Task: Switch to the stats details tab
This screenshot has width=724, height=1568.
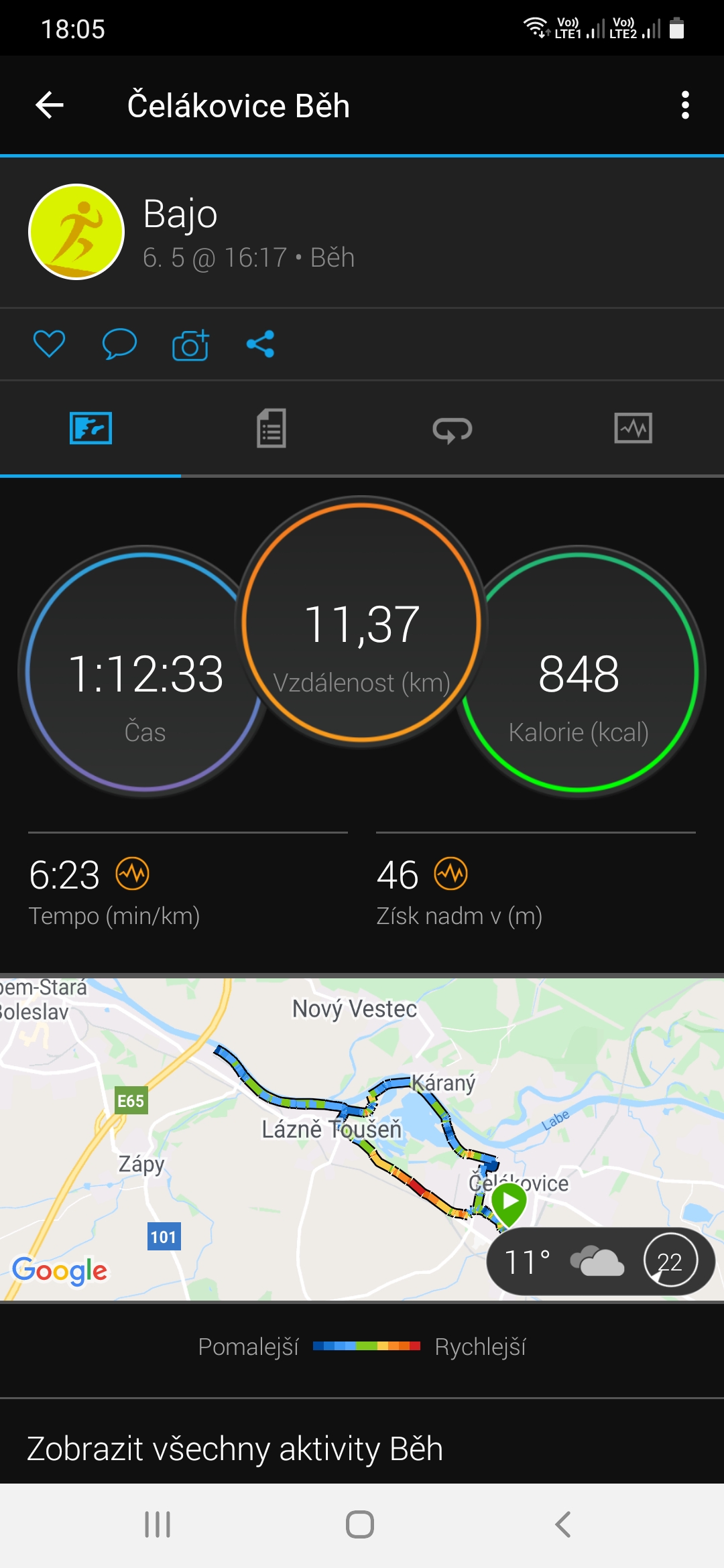Action: point(271,429)
